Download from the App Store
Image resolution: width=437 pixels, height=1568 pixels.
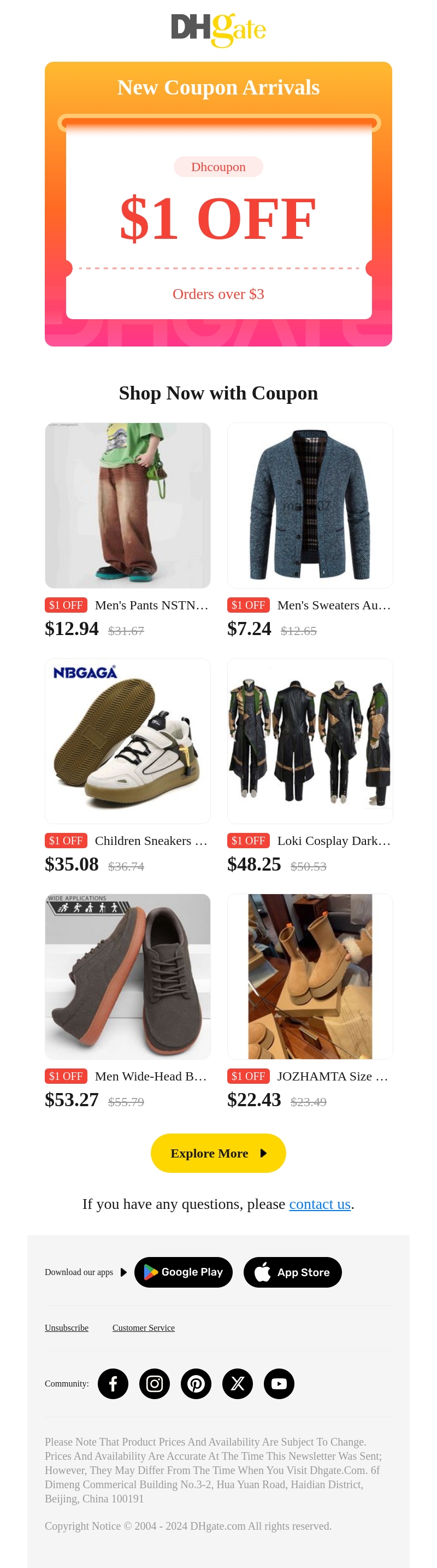click(292, 1272)
